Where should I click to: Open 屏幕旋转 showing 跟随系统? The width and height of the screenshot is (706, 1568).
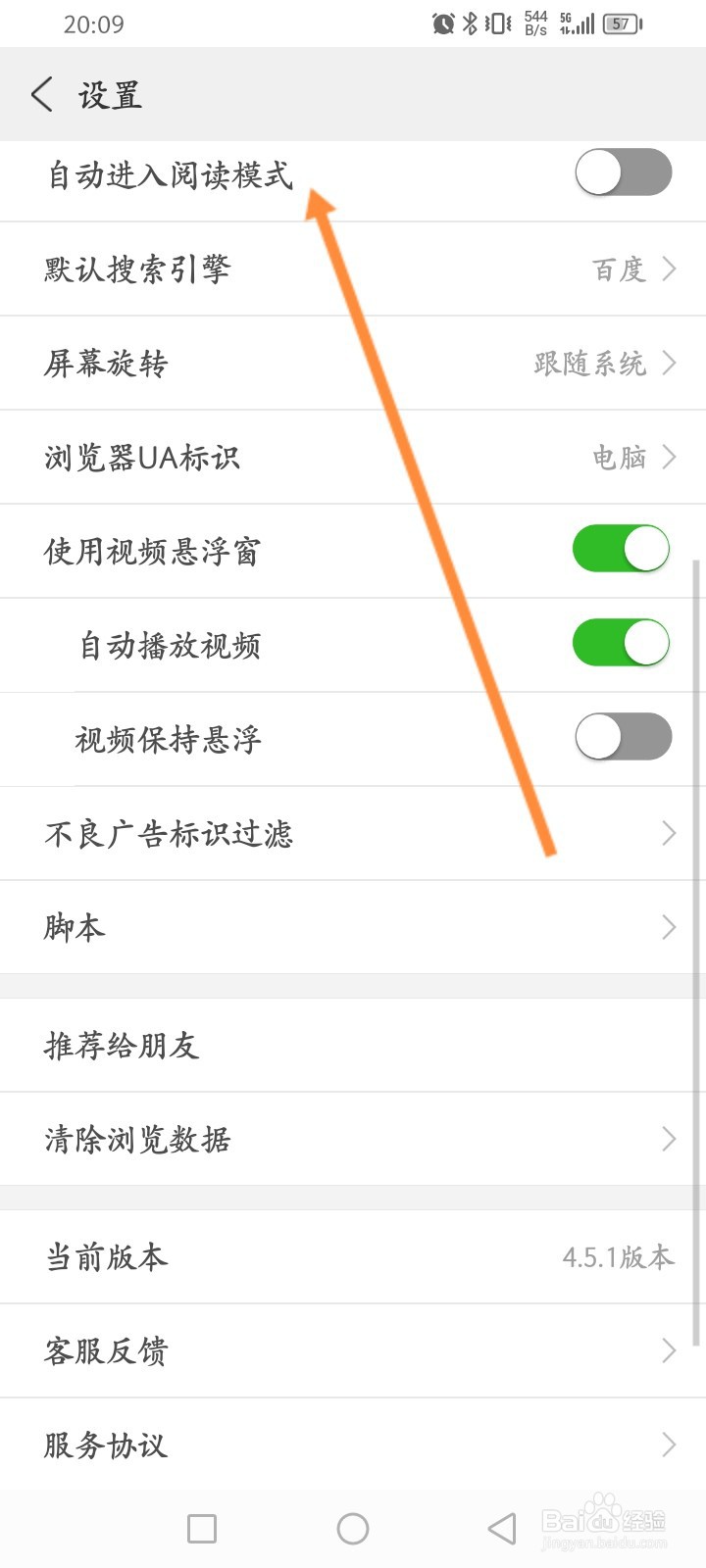tap(353, 363)
